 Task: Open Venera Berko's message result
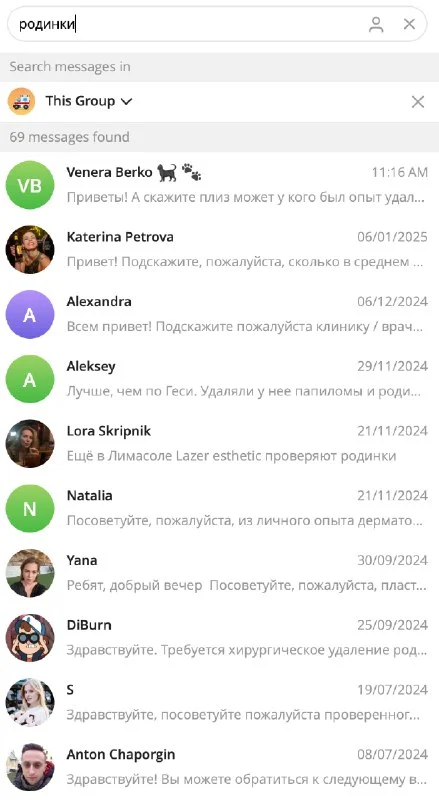[x=220, y=185]
